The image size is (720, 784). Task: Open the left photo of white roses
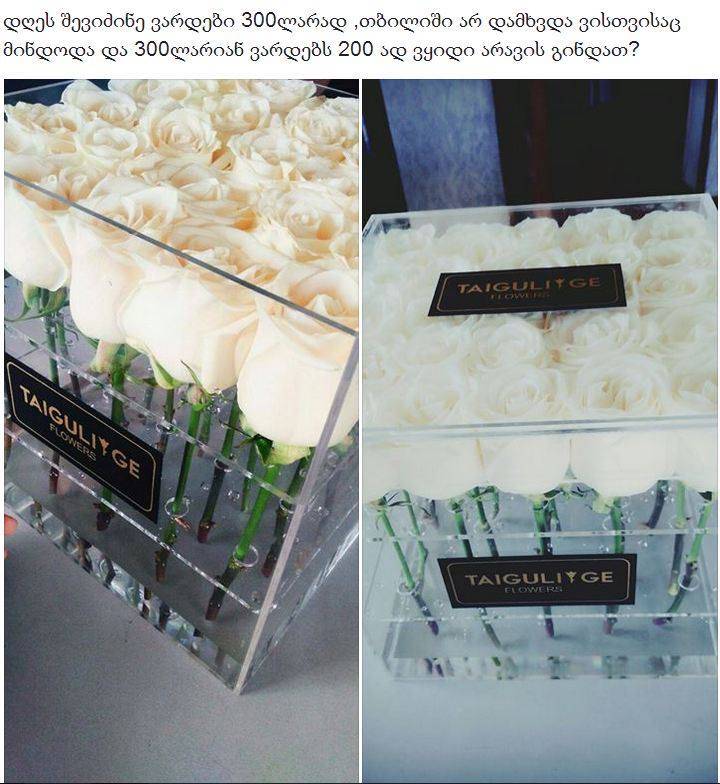click(181, 430)
